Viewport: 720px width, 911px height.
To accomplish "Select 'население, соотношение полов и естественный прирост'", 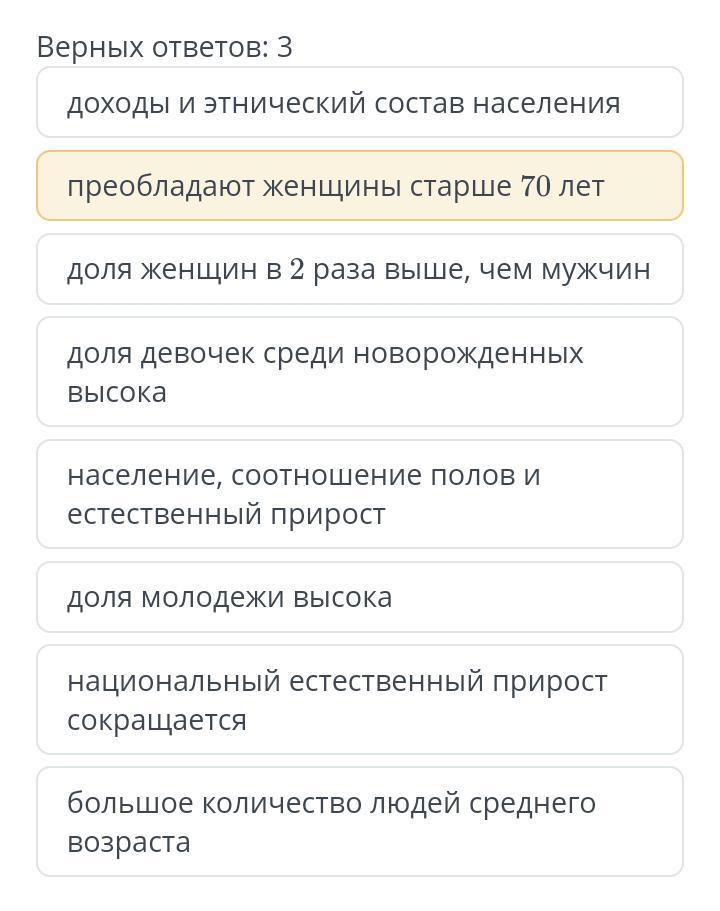I will (x=360, y=494).
